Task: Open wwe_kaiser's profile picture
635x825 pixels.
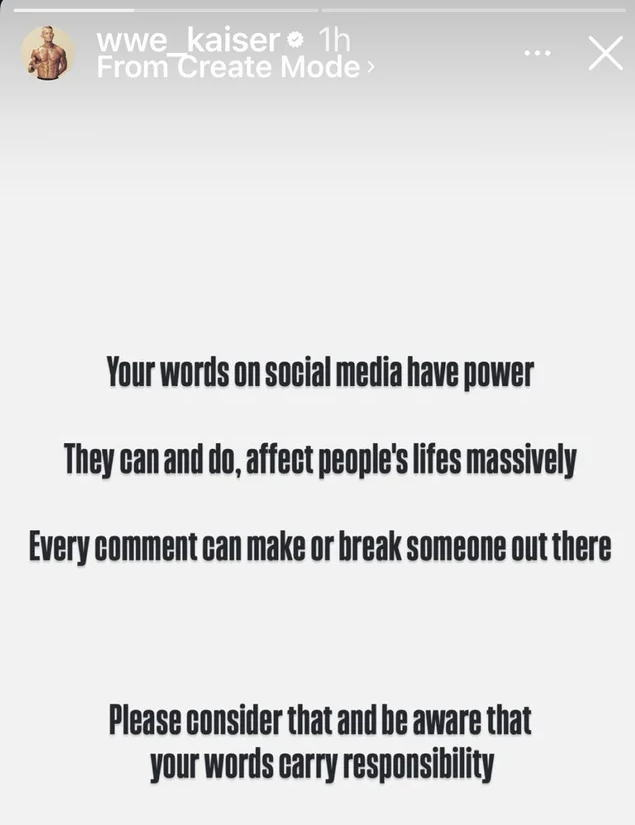Action: click(48, 53)
